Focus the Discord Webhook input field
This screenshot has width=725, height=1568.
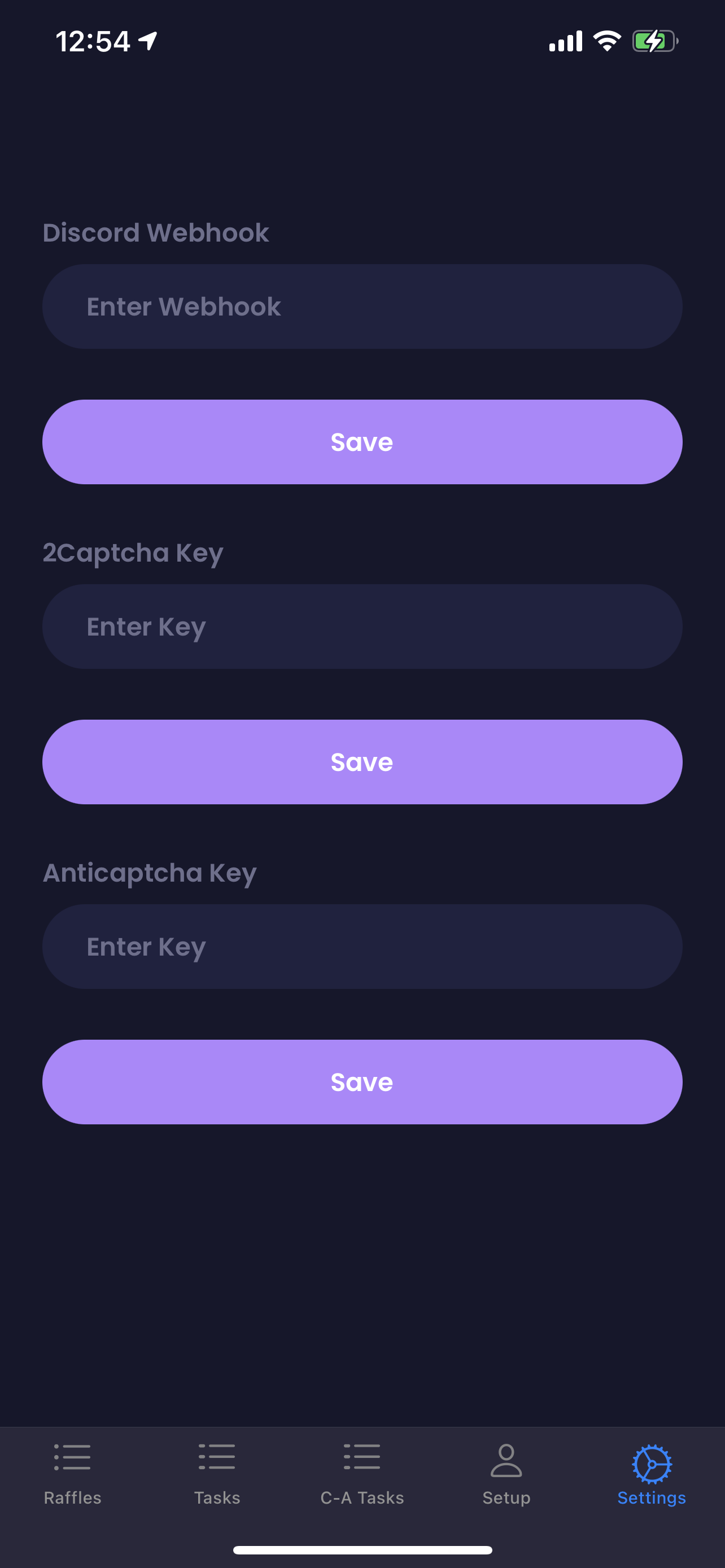coord(362,306)
